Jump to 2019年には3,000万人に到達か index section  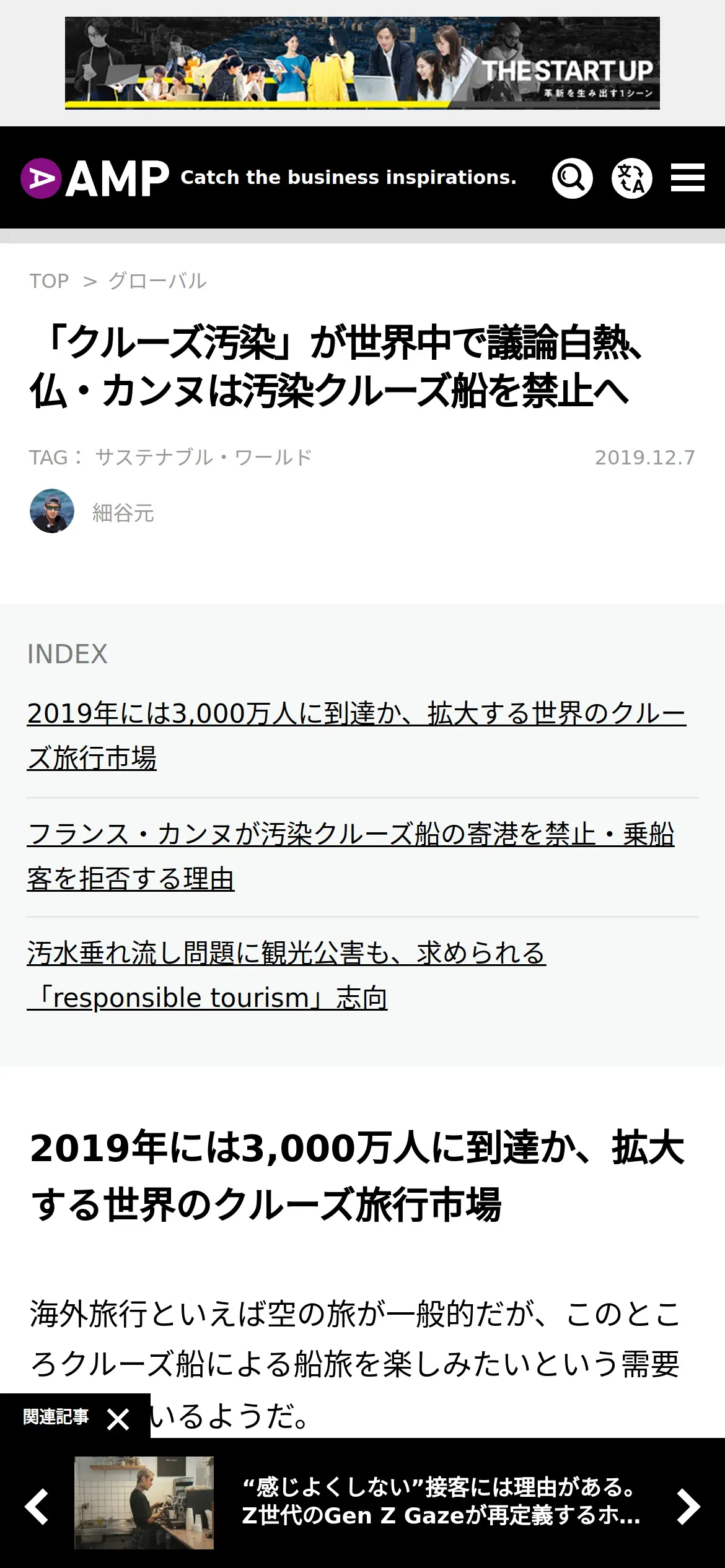click(356, 736)
